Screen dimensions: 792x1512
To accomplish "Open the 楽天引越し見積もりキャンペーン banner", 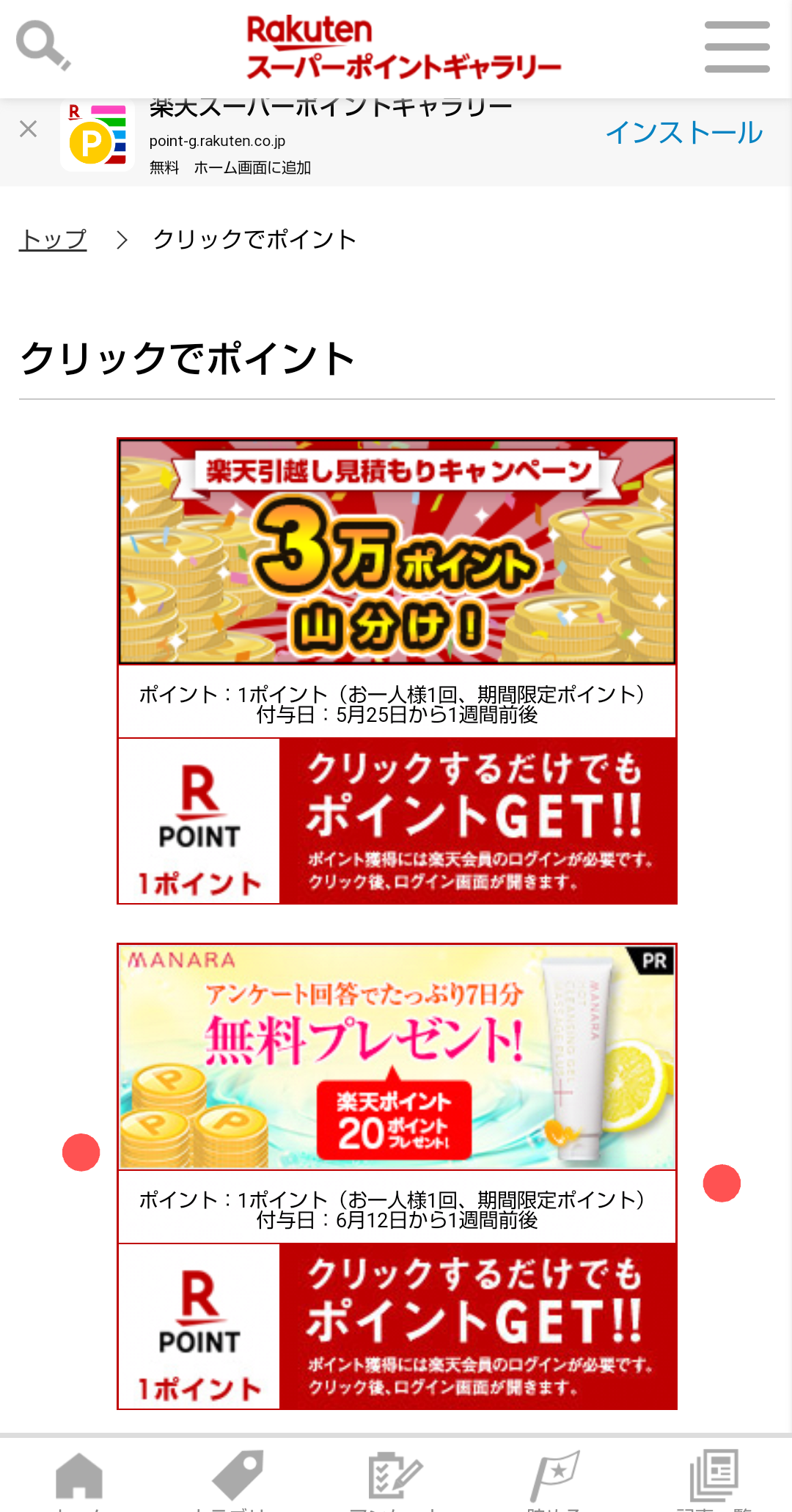I will [x=397, y=552].
